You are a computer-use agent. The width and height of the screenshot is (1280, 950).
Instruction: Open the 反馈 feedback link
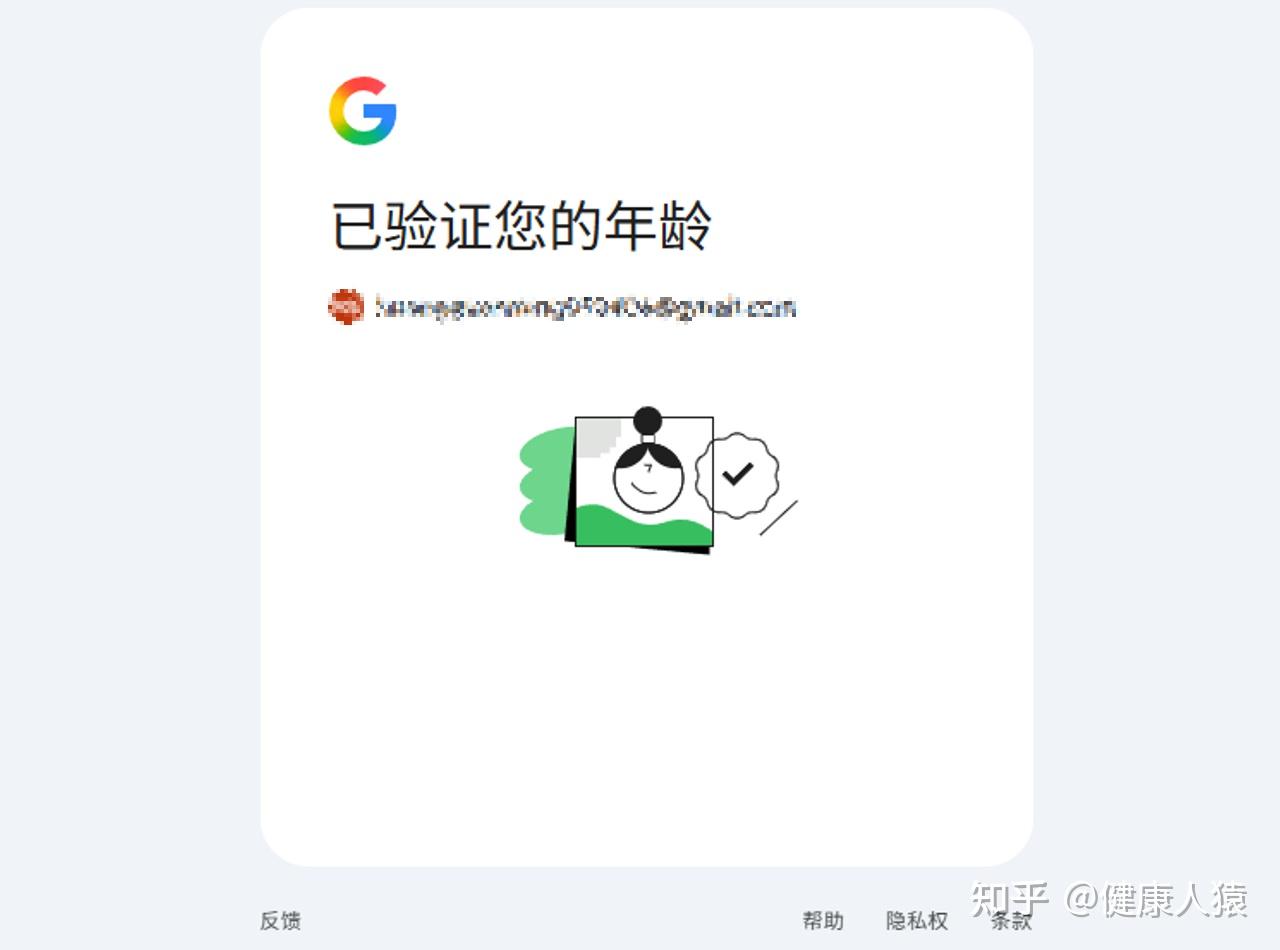coord(280,921)
